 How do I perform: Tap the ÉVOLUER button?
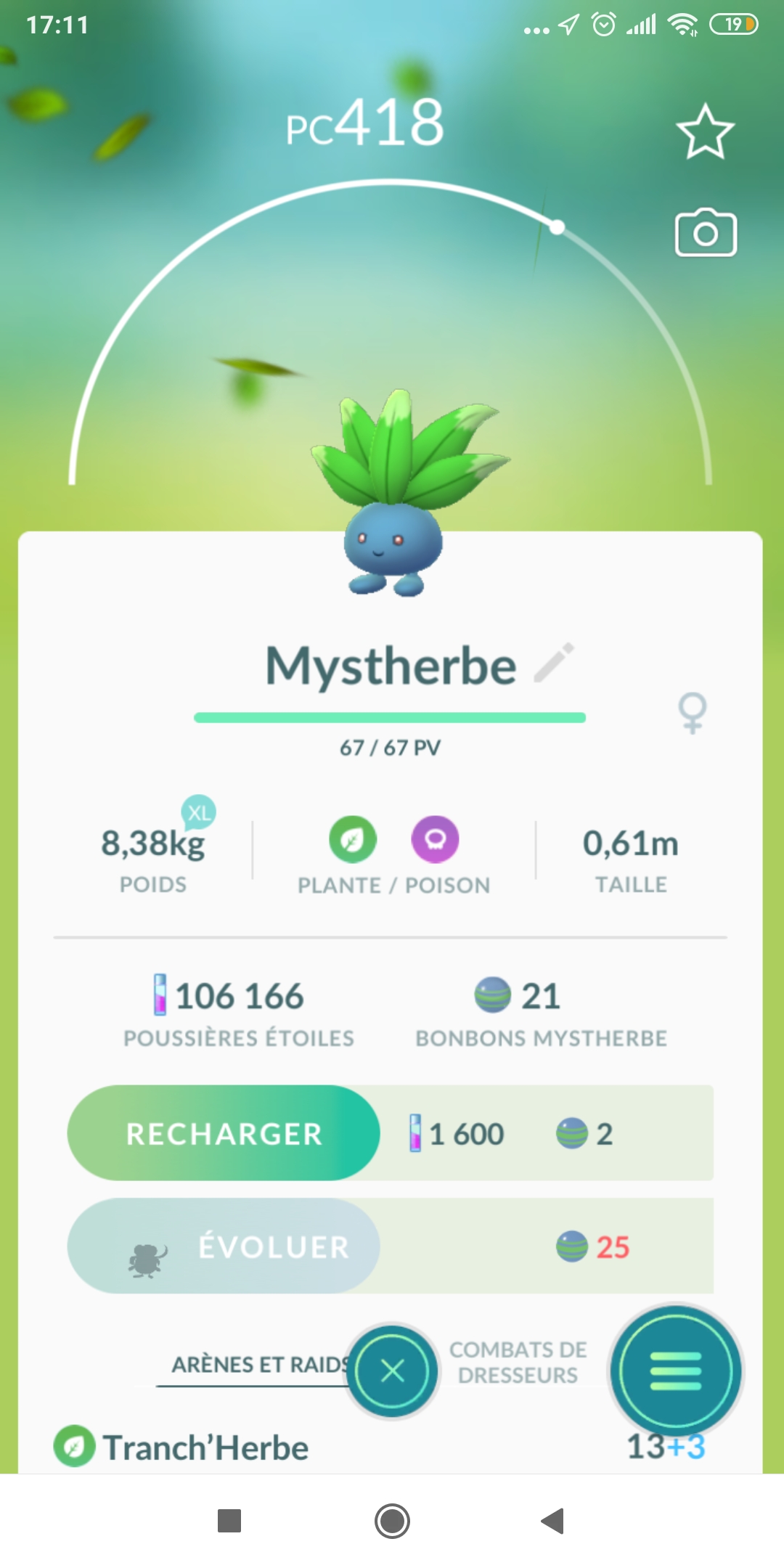point(224,1246)
